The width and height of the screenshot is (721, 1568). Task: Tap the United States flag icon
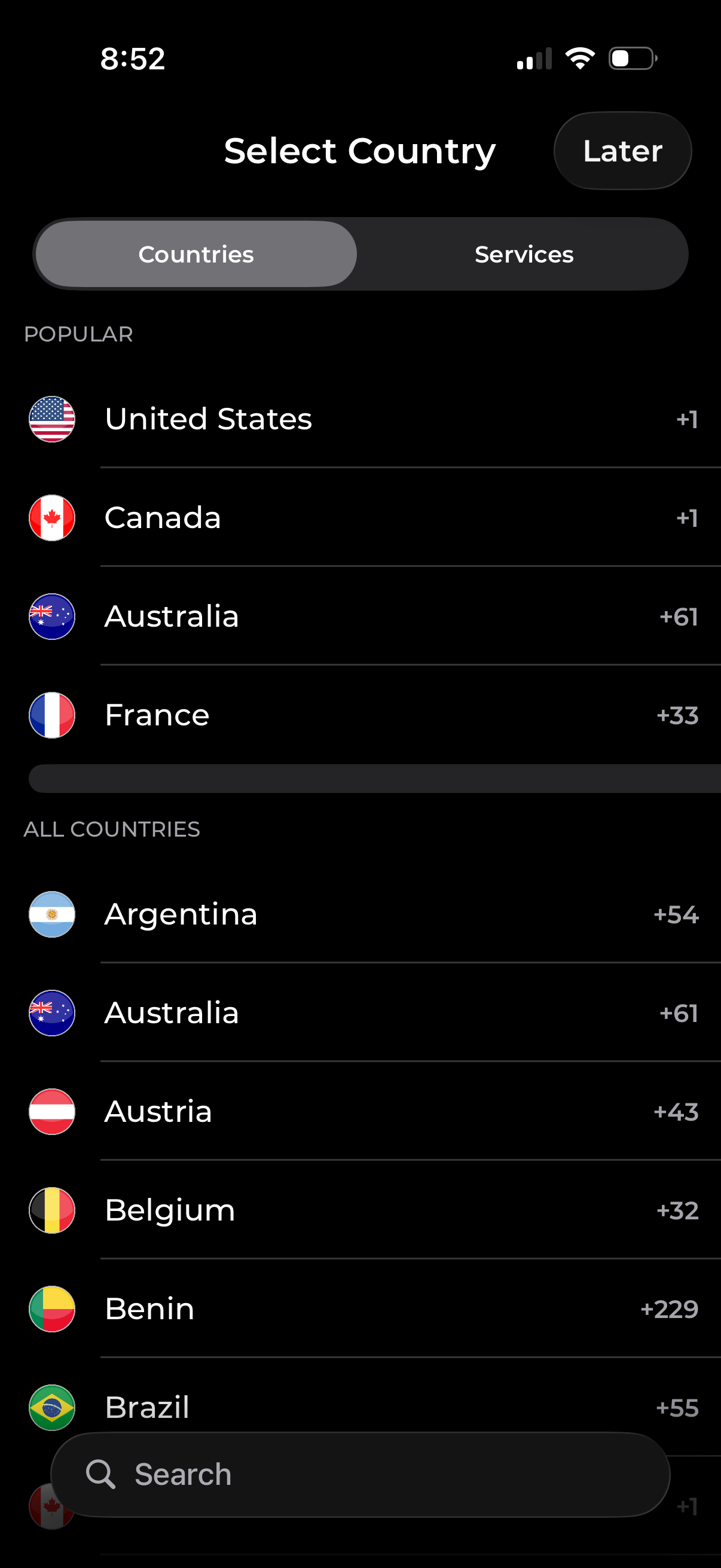tap(52, 419)
